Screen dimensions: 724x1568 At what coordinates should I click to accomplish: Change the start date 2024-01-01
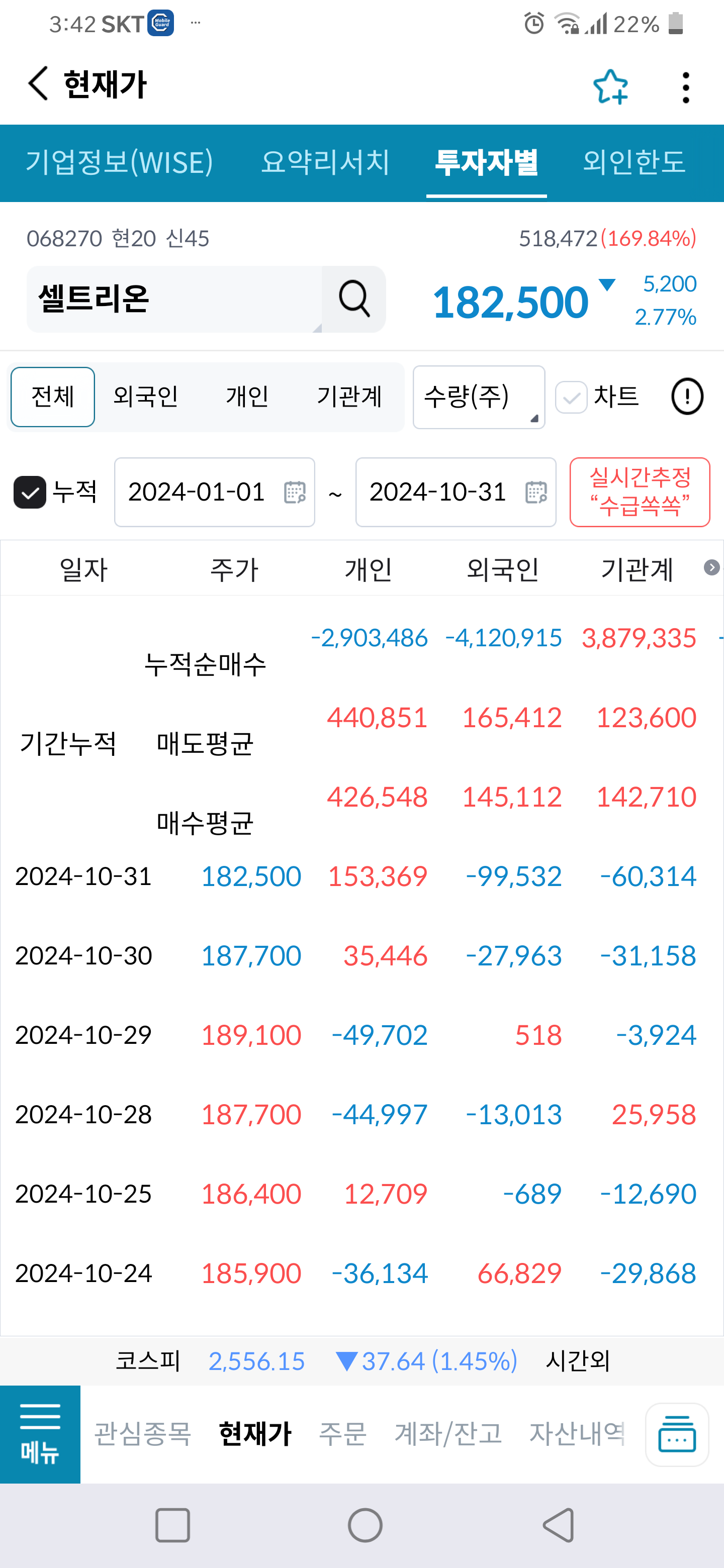tap(214, 492)
